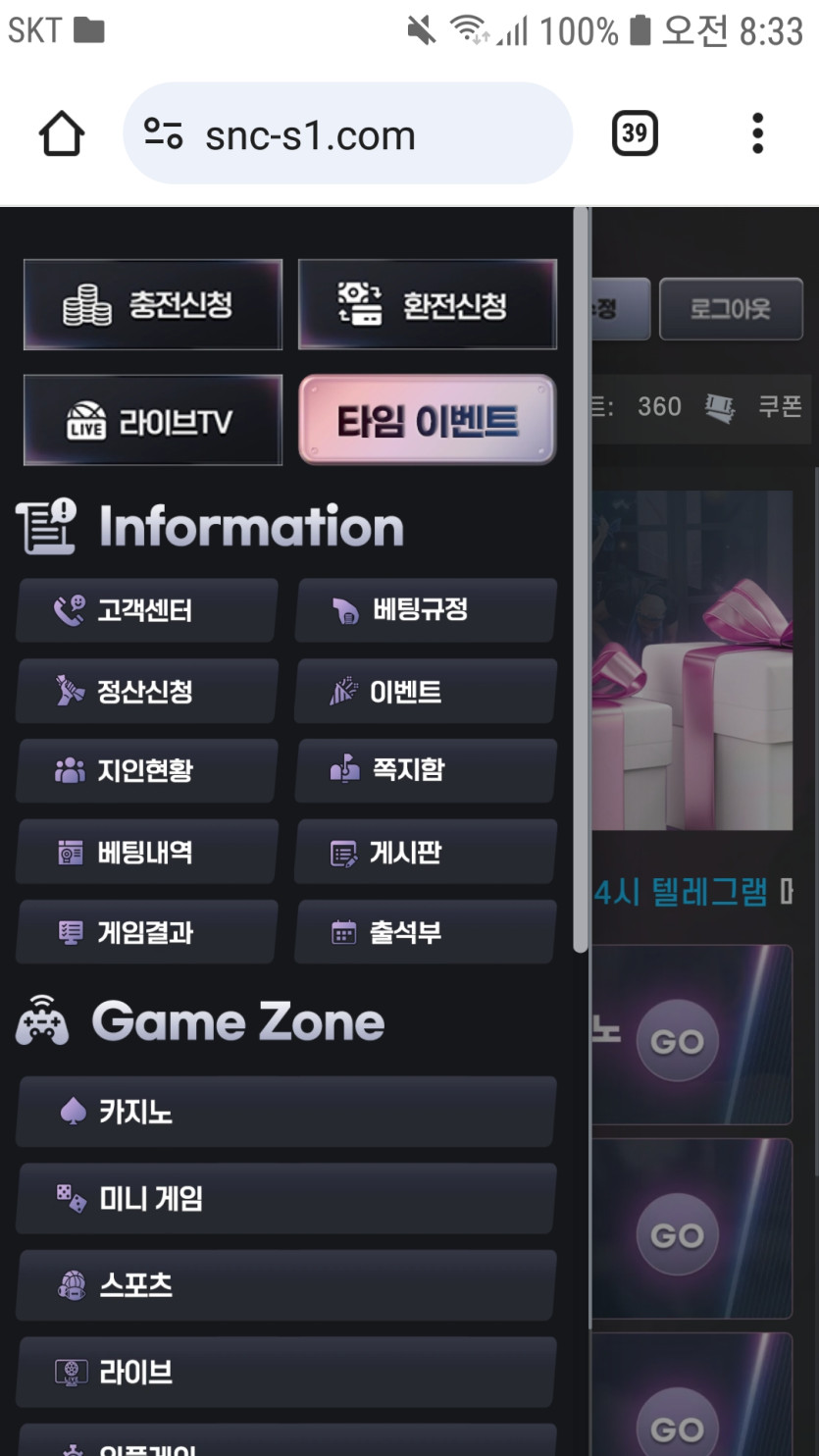
Task: Open 라이브TV
Action: 153,421
